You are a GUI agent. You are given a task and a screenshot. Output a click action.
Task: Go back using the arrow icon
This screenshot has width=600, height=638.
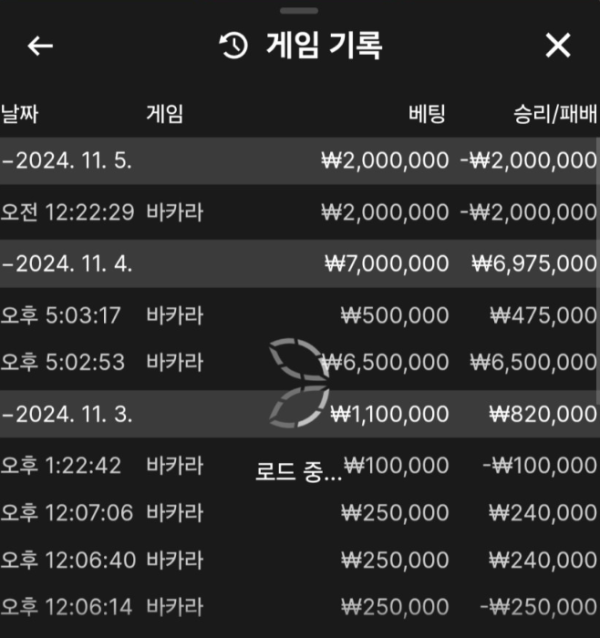pyautogui.click(x=40, y=46)
